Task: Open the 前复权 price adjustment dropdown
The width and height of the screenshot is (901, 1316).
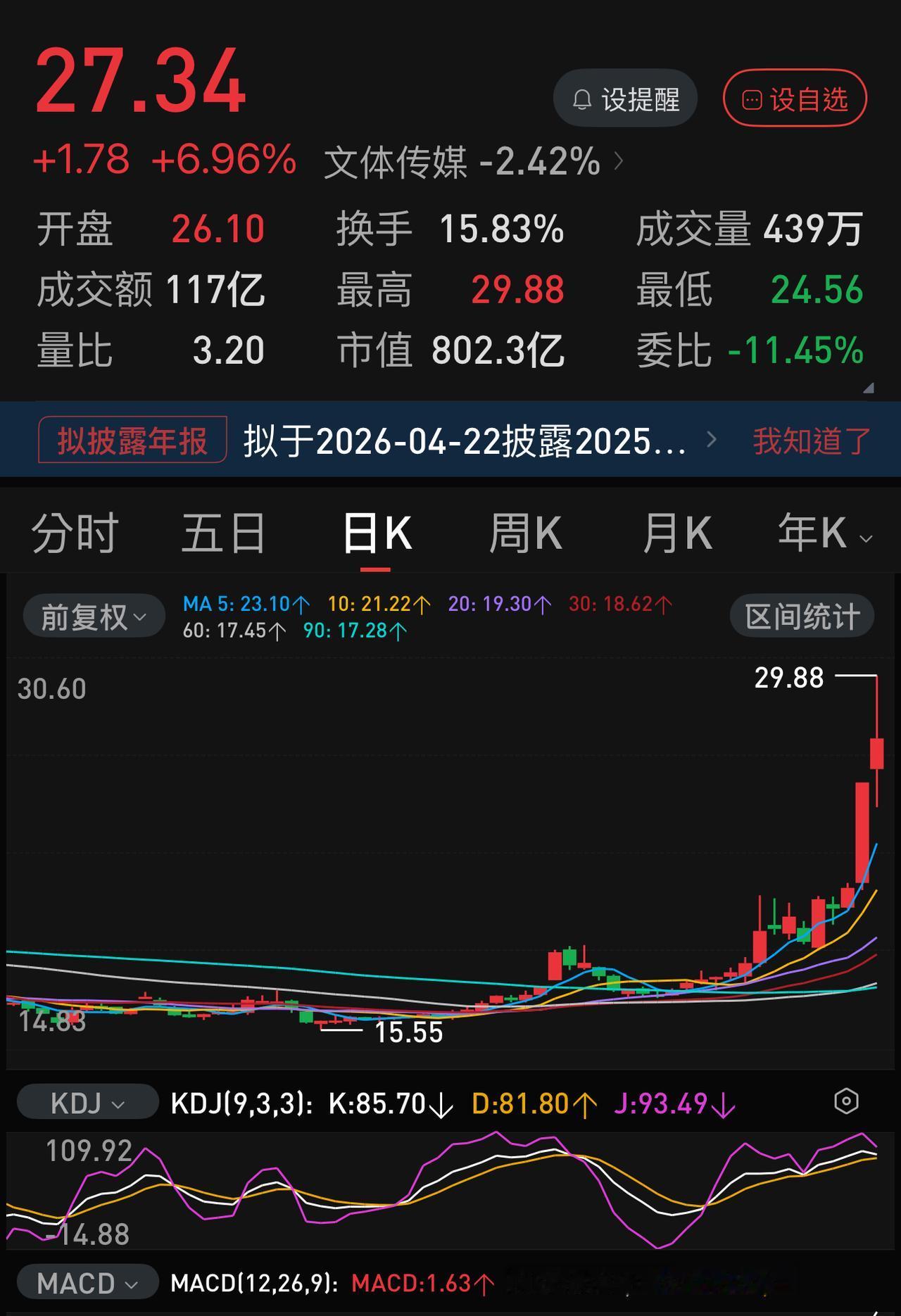Action: (x=93, y=614)
